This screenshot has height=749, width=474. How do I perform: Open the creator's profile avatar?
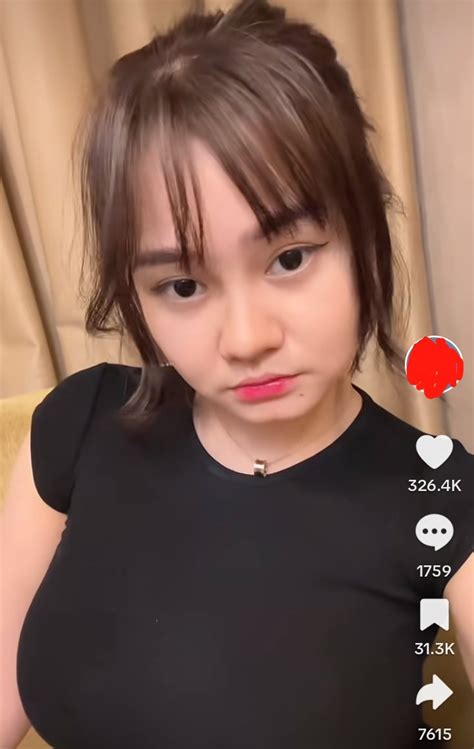(x=434, y=367)
